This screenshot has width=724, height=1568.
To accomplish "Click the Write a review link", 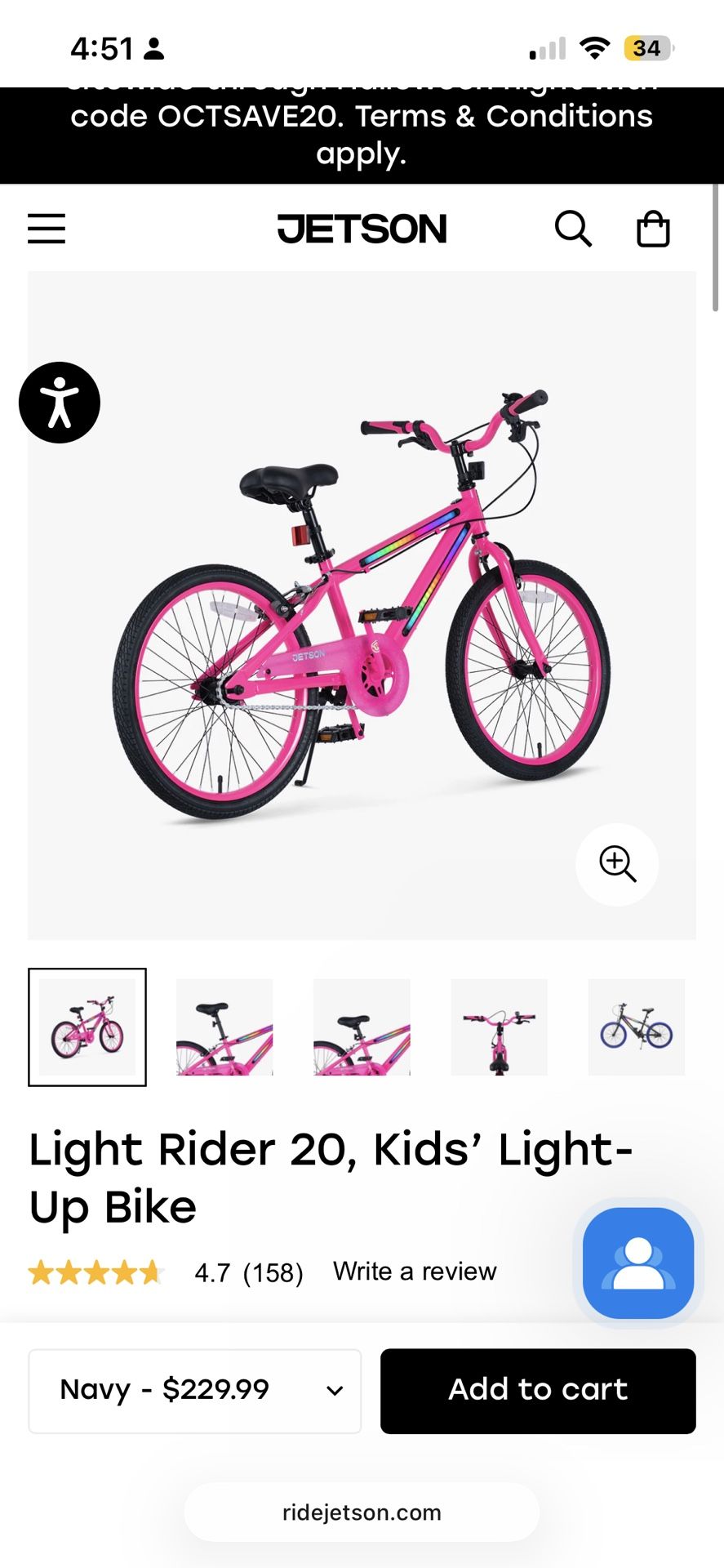I will (x=414, y=1271).
